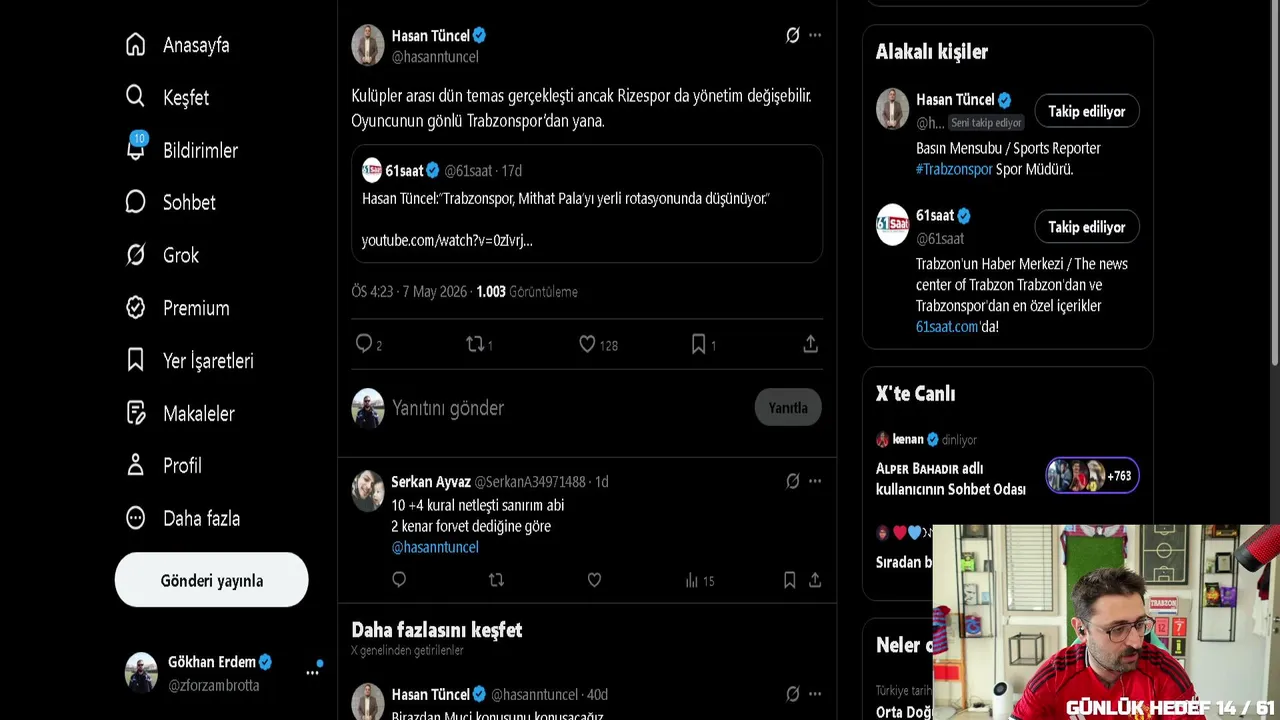Open the quoted 61saat post
The image size is (1280, 720).
click(586, 204)
